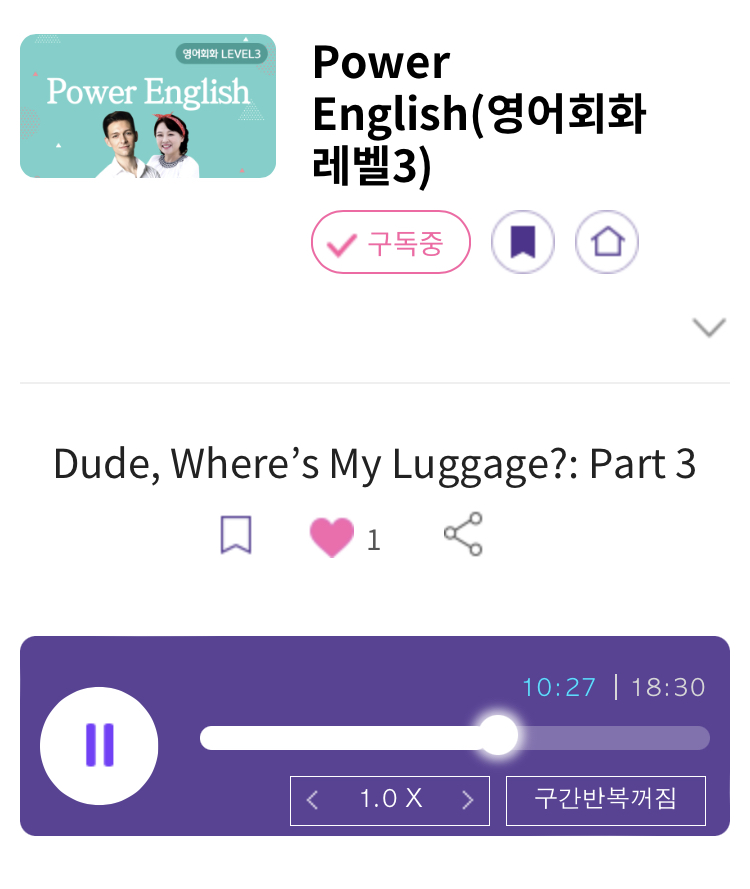
Task: Expand the program details chevron
Action: point(709,328)
